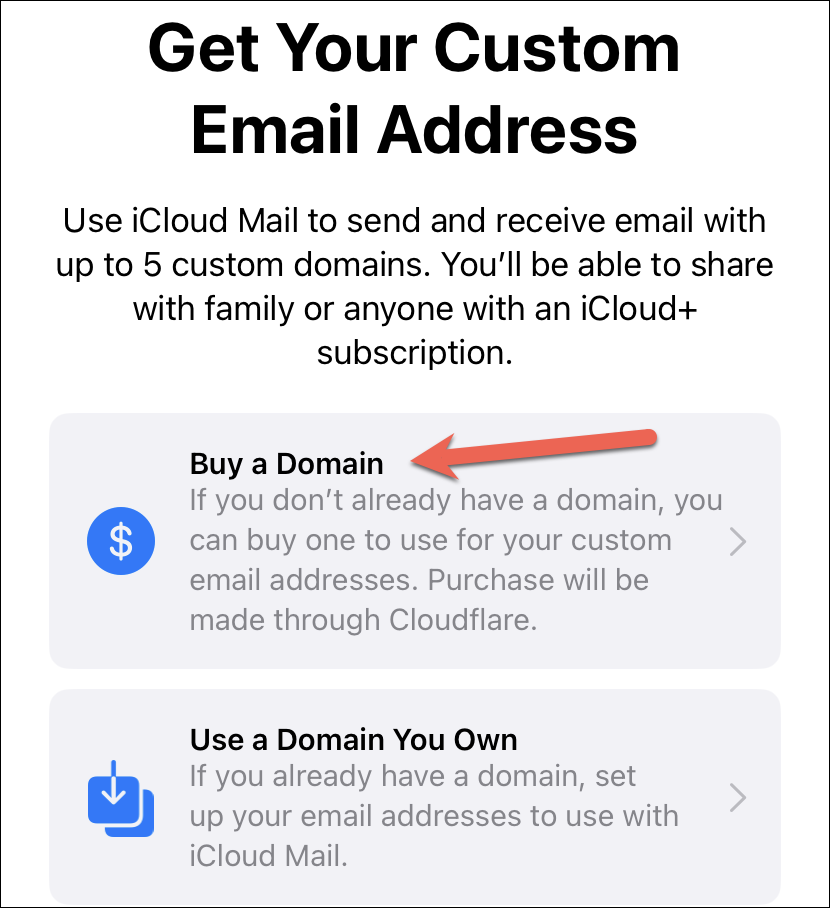830x908 pixels.
Task: Open the Buy a Domain option
Action: coord(414,541)
